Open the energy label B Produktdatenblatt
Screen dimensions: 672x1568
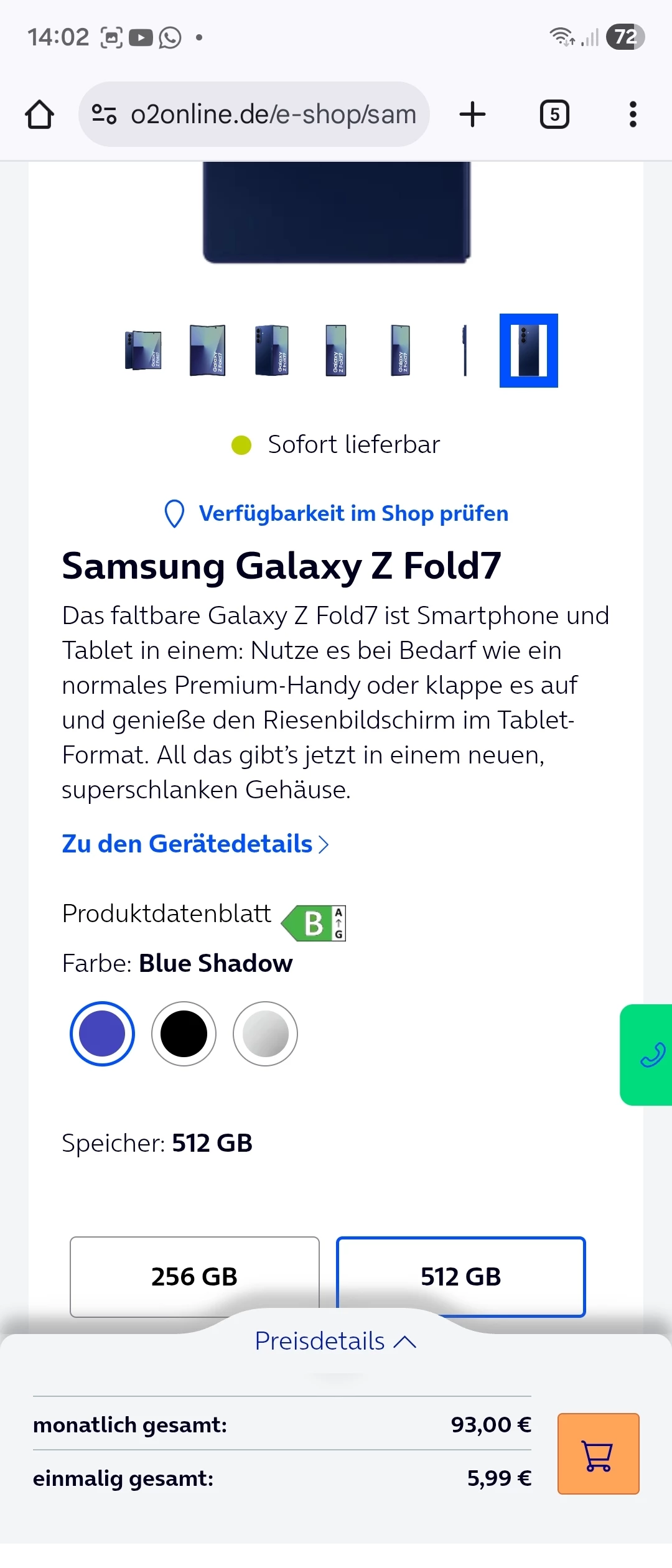click(314, 923)
